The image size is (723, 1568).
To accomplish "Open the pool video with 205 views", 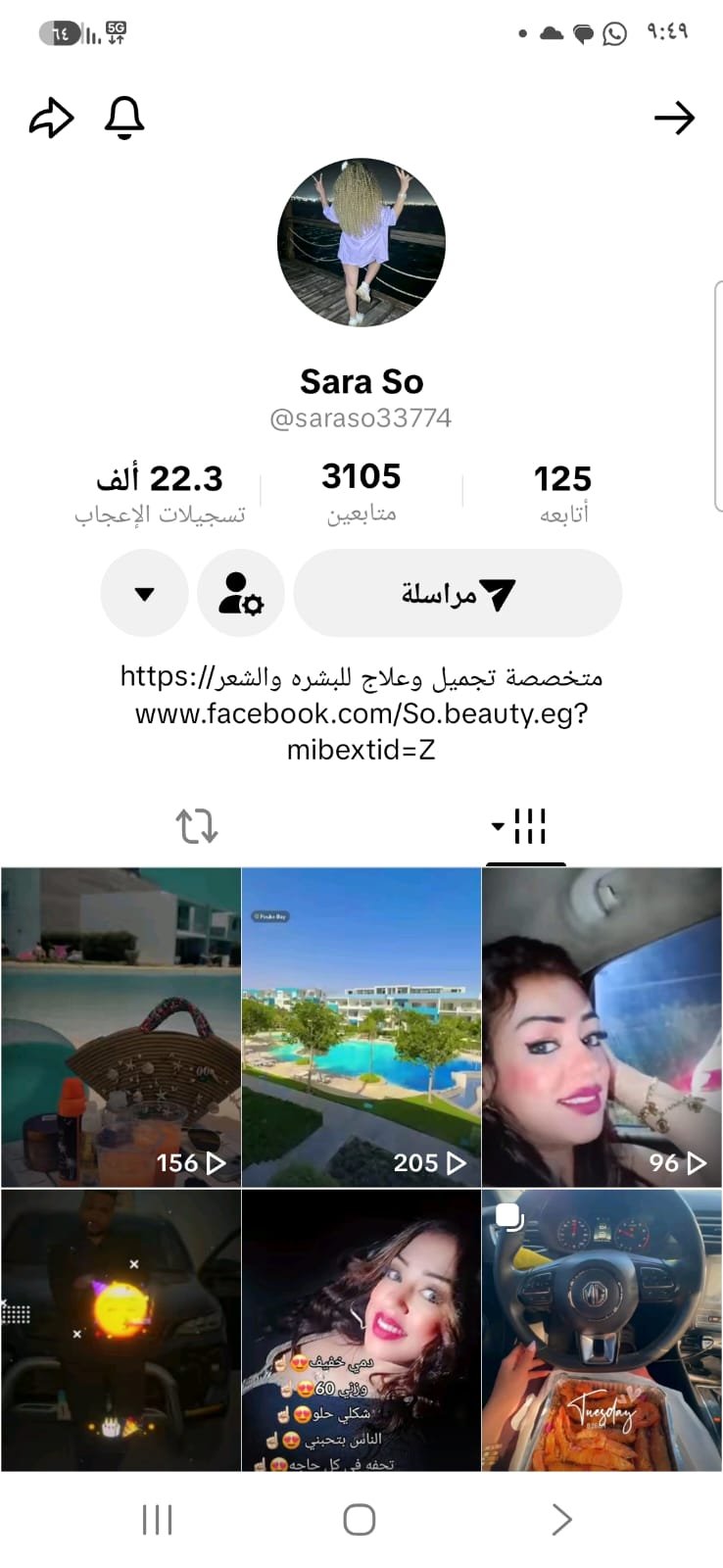I will click(361, 1027).
